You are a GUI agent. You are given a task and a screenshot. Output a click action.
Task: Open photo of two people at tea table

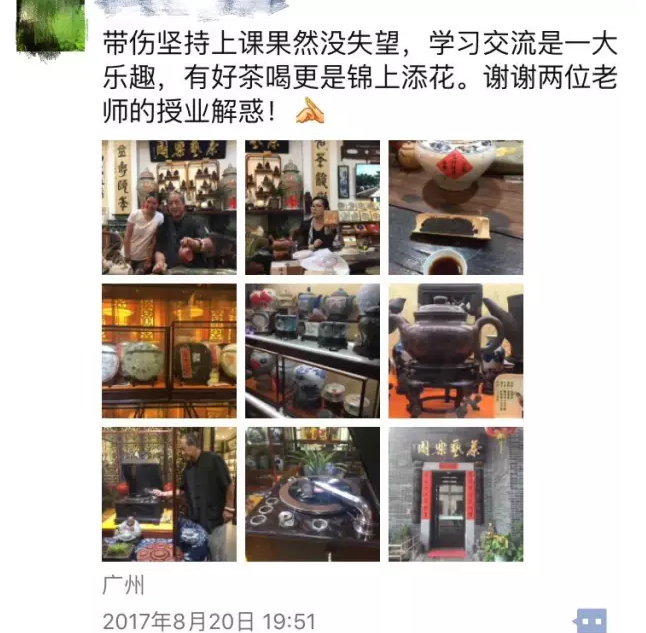169,207
